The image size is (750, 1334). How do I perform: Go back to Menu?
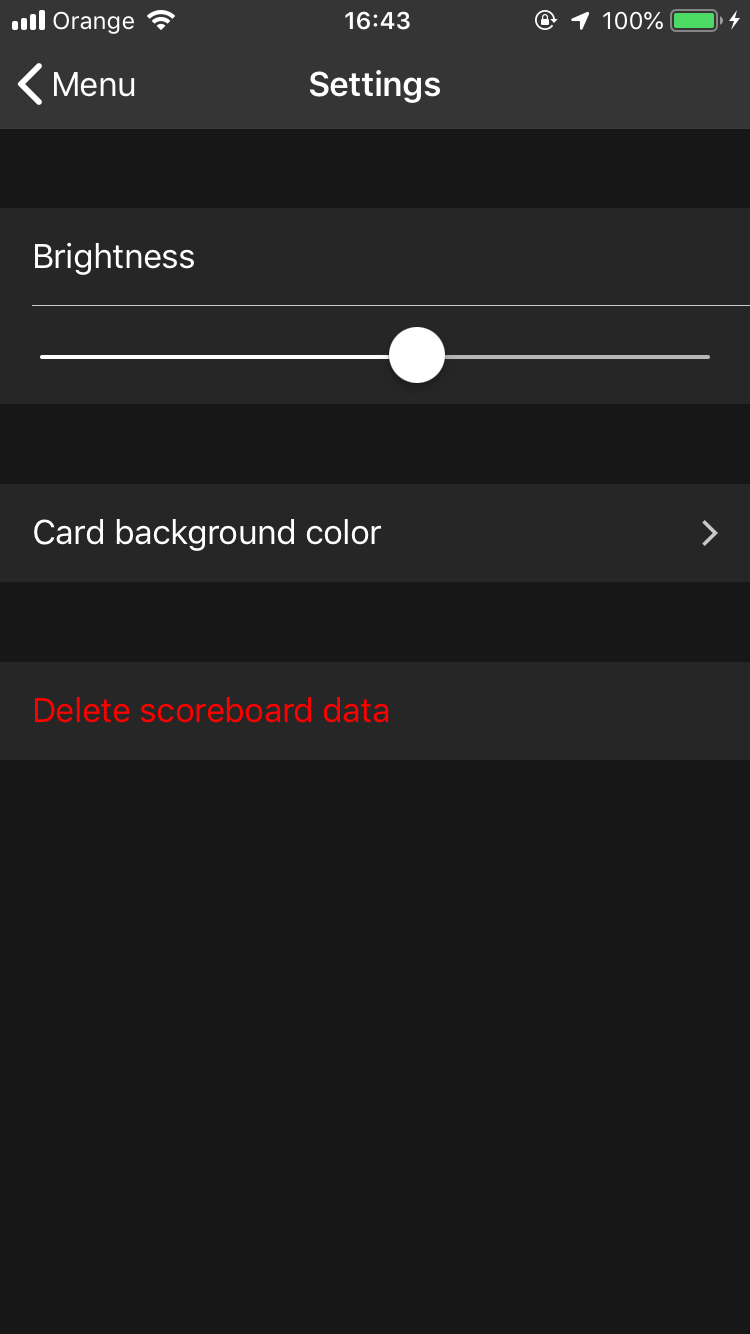click(x=76, y=85)
